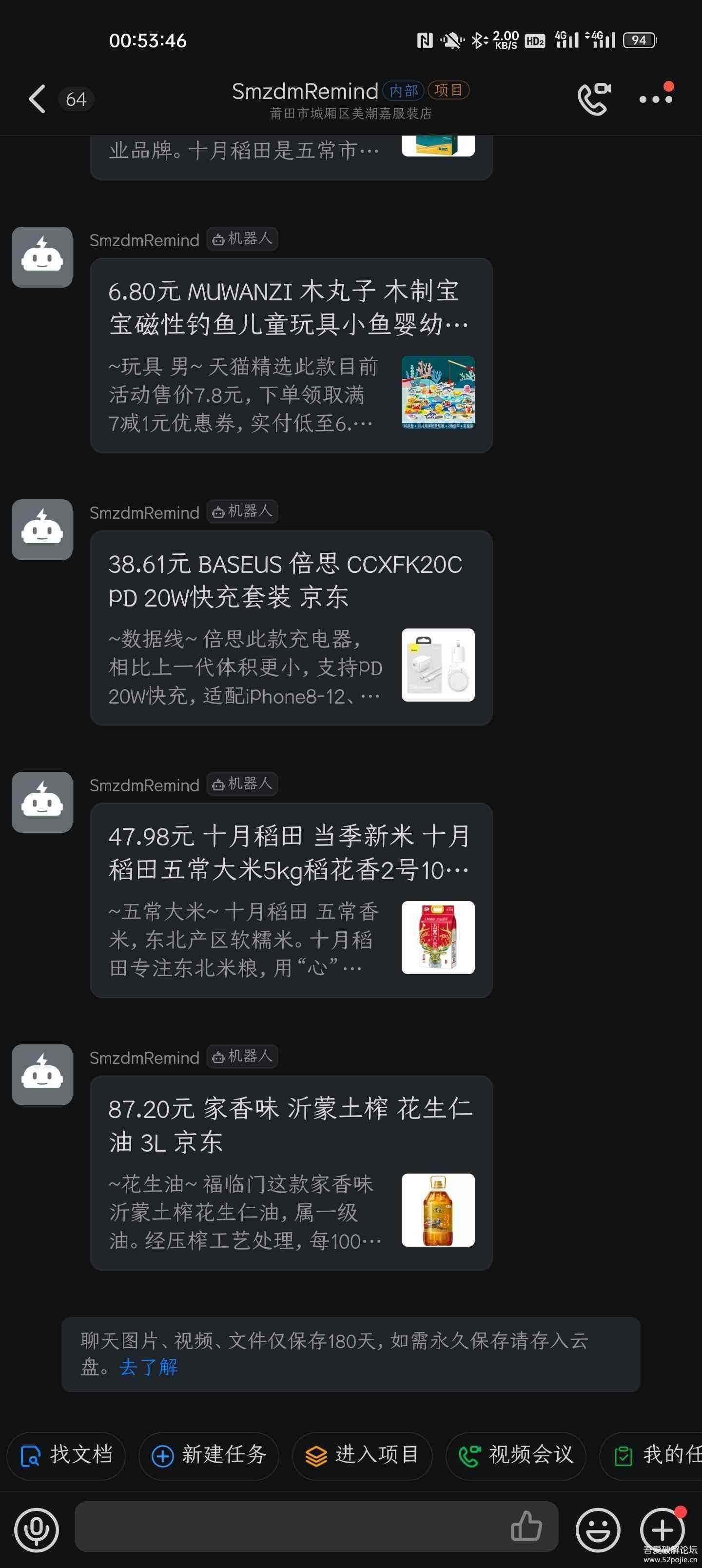
Task: Open the SmzdmRemind robot avatar above the BASEUS card
Action: click(x=42, y=529)
